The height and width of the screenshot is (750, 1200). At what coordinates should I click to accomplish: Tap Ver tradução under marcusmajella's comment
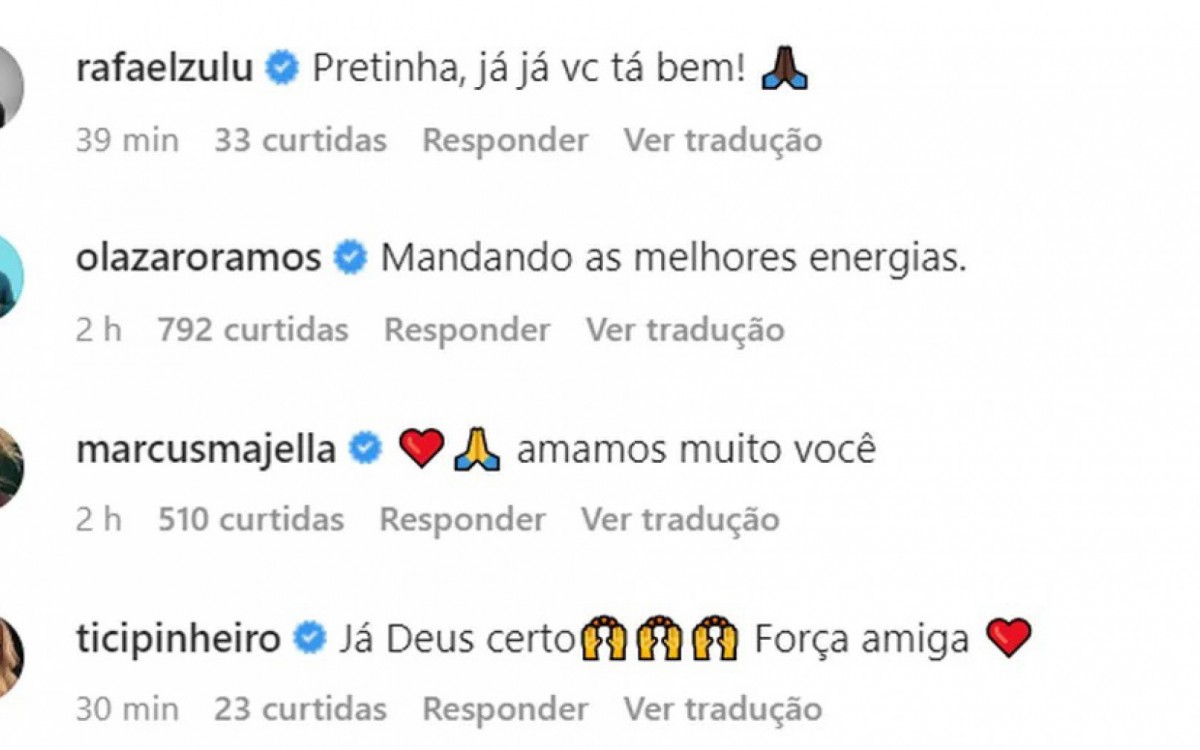[680, 520]
